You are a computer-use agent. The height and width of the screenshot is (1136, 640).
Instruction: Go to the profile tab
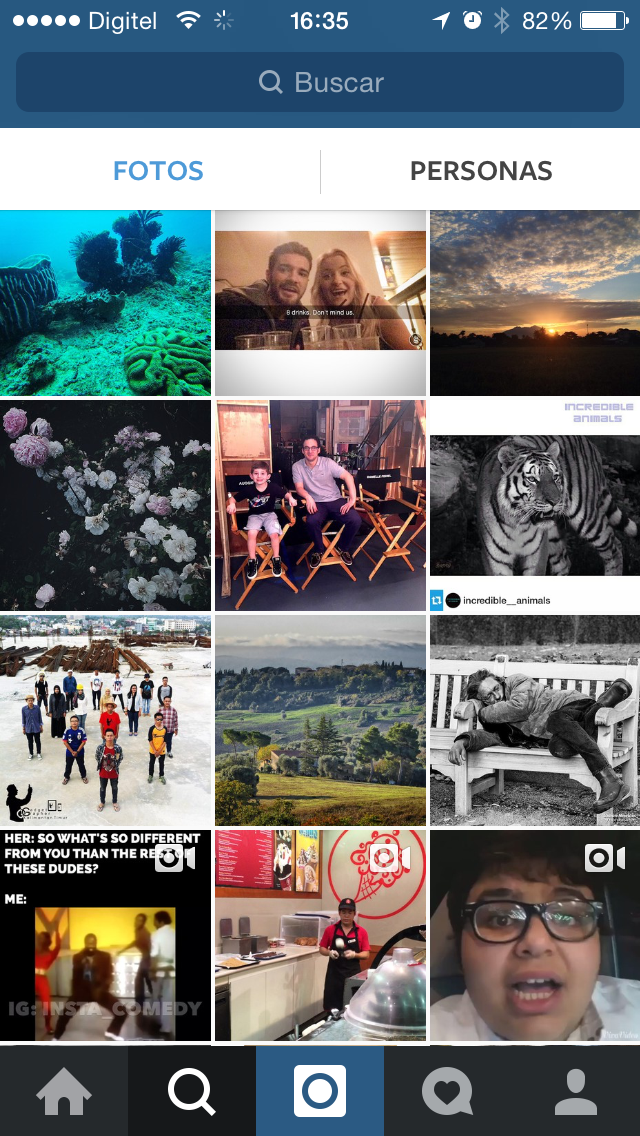pos(576,1091)
